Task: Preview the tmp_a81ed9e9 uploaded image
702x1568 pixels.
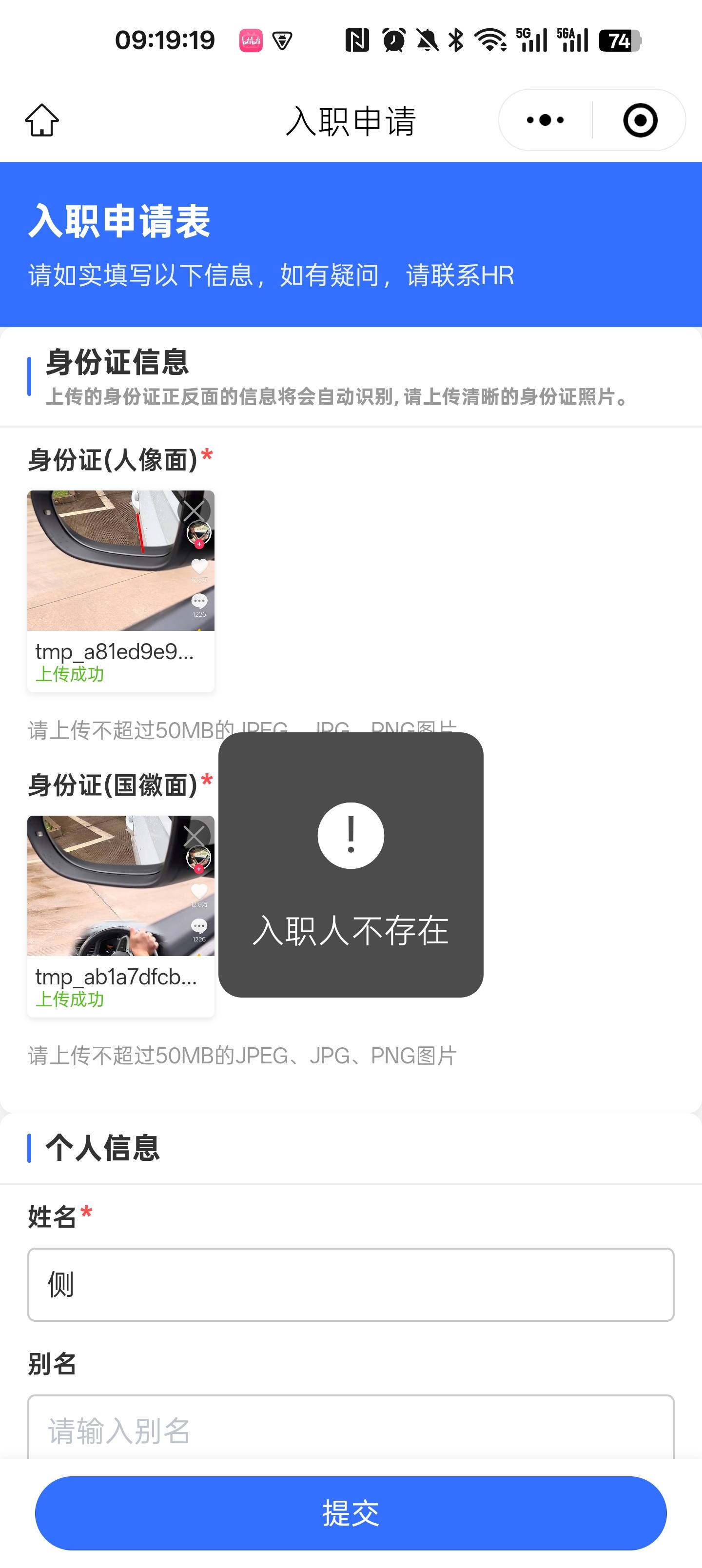Action: tap(120, 561)
